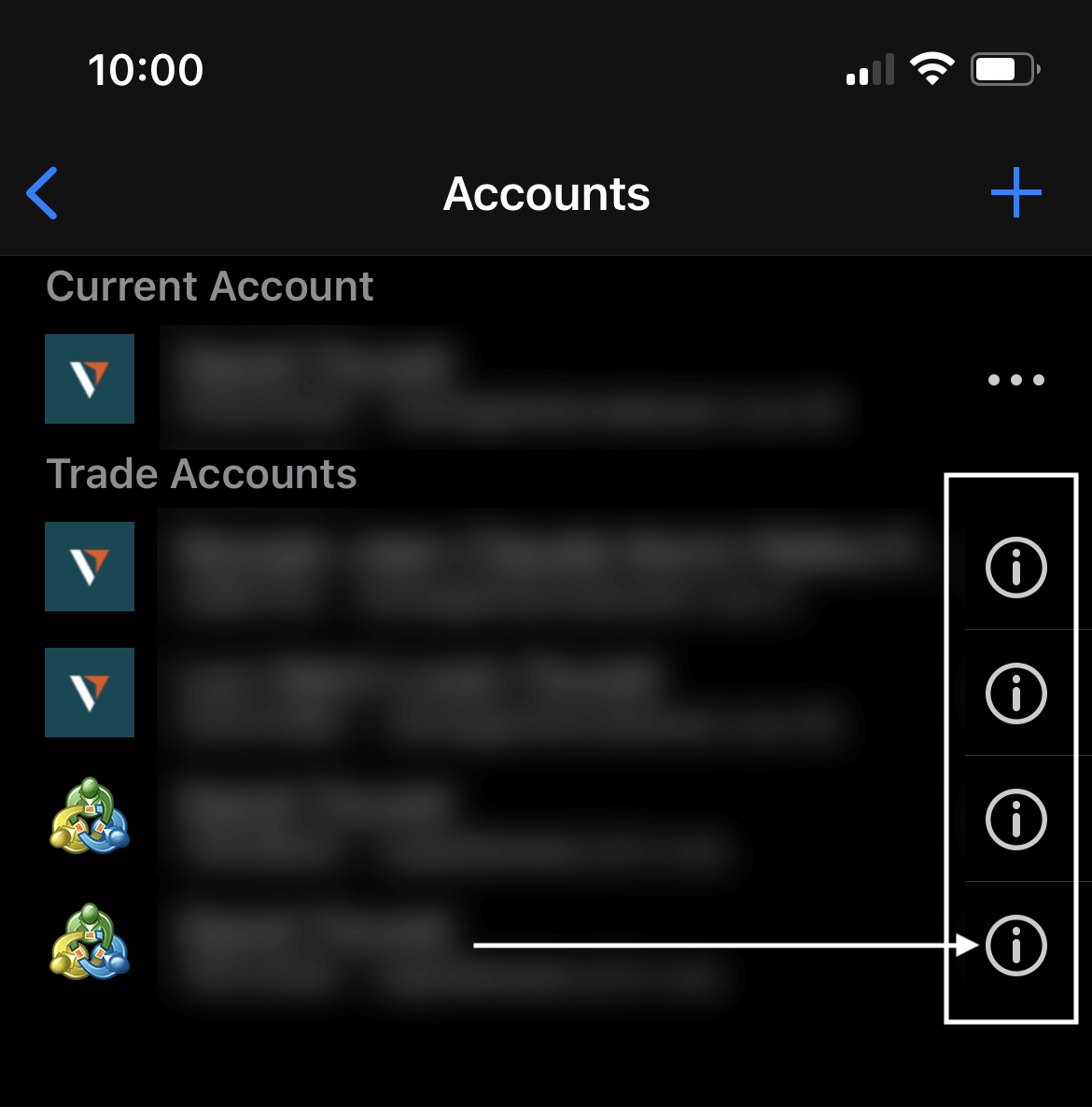Tap the plus icon to add a new account
Screen dimensions: 1092x1107
click(x=1016, y=193)
